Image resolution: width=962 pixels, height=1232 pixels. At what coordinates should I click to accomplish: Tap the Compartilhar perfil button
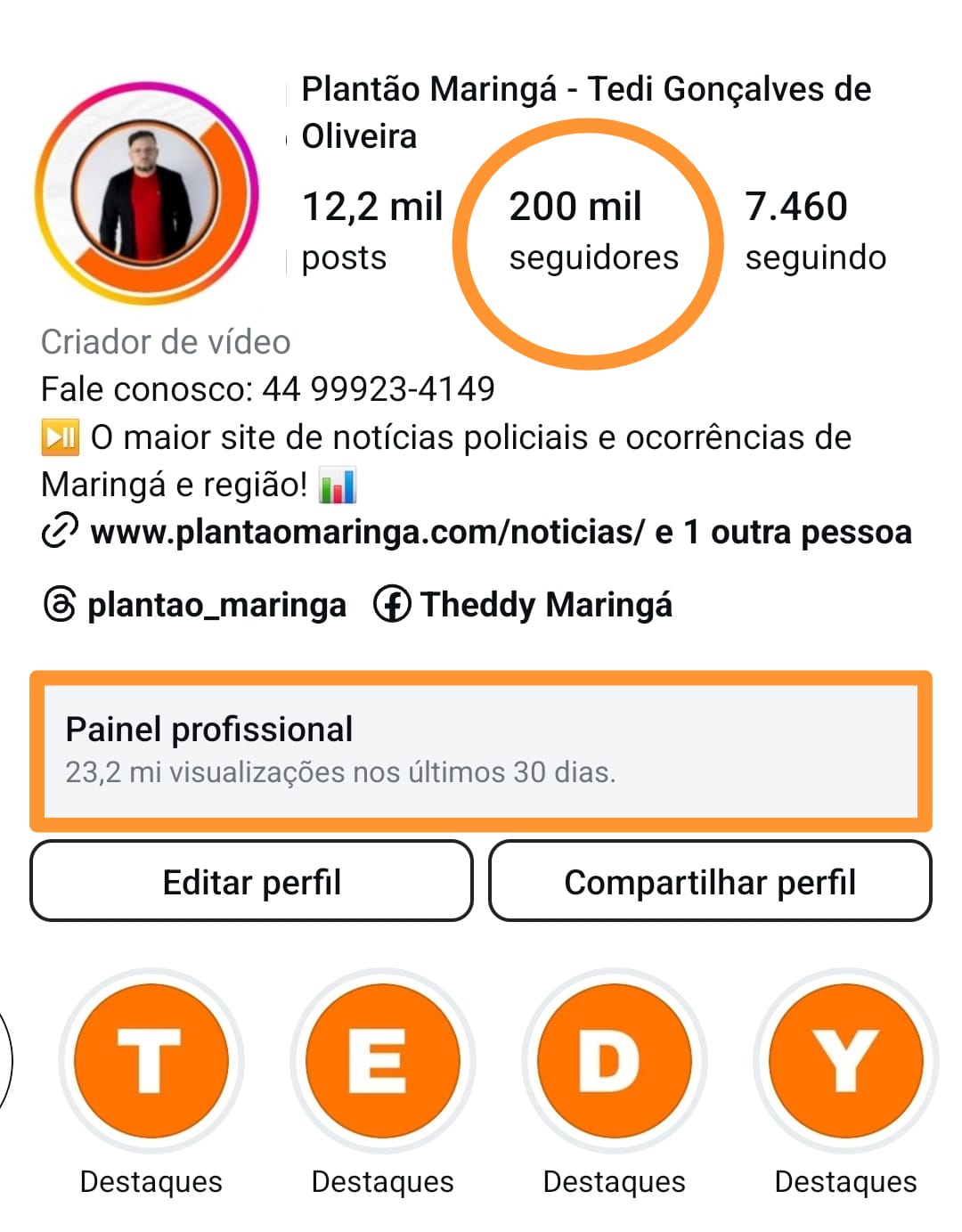click(x=710, y=881)
